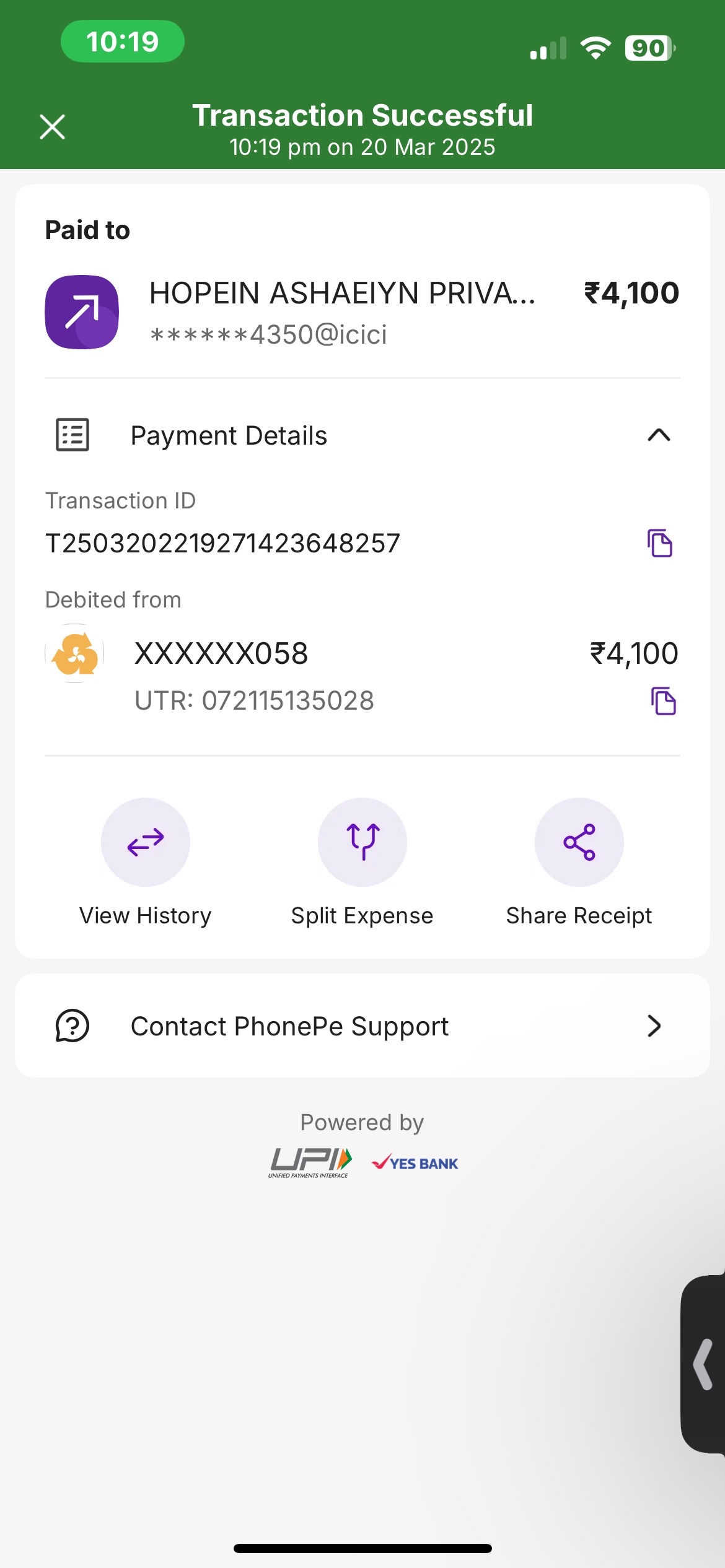Open Contact PhonePe Support

pos(362,1026)
